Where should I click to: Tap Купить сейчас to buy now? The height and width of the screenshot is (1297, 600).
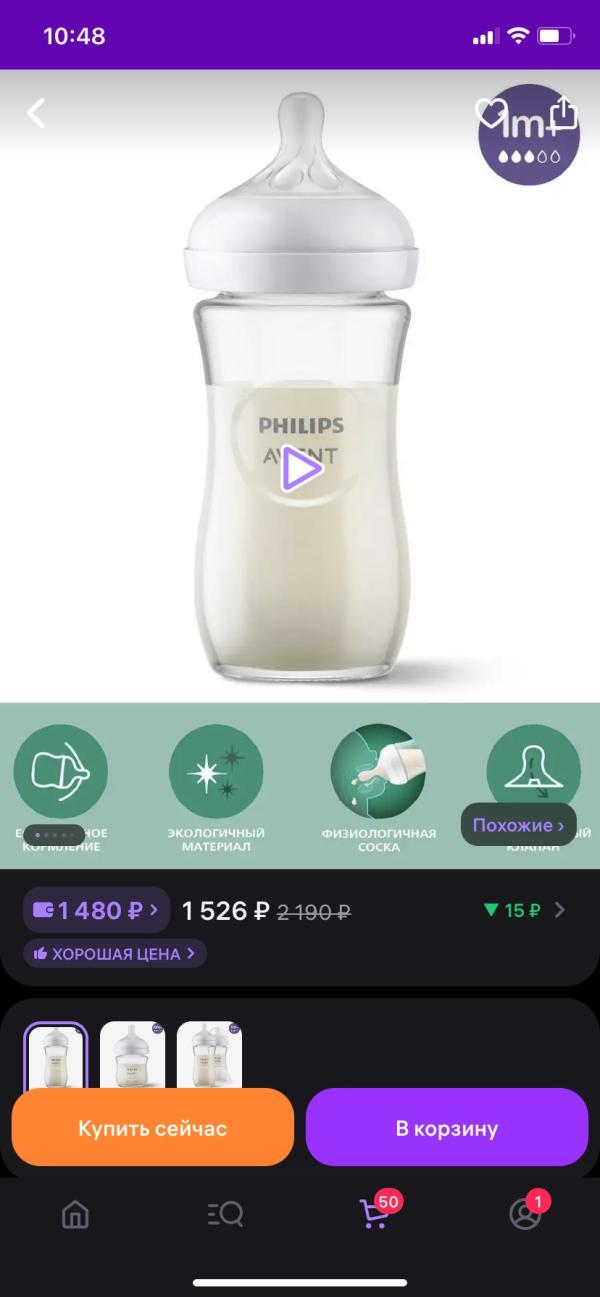(x=153, y=1128)
